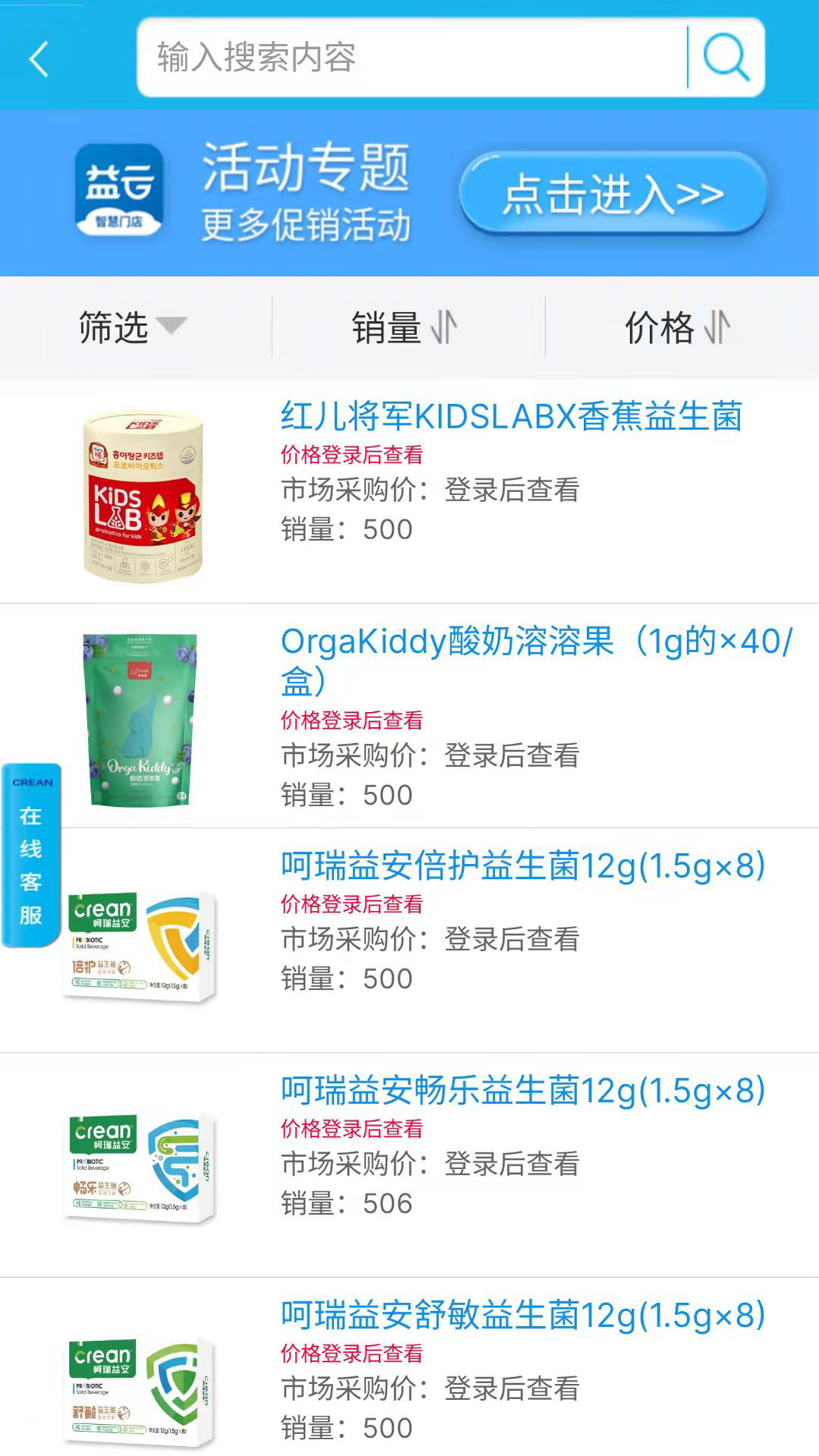Contact 在线客服 support
This screenshot has height=1456, width=819.
[31, 856]
